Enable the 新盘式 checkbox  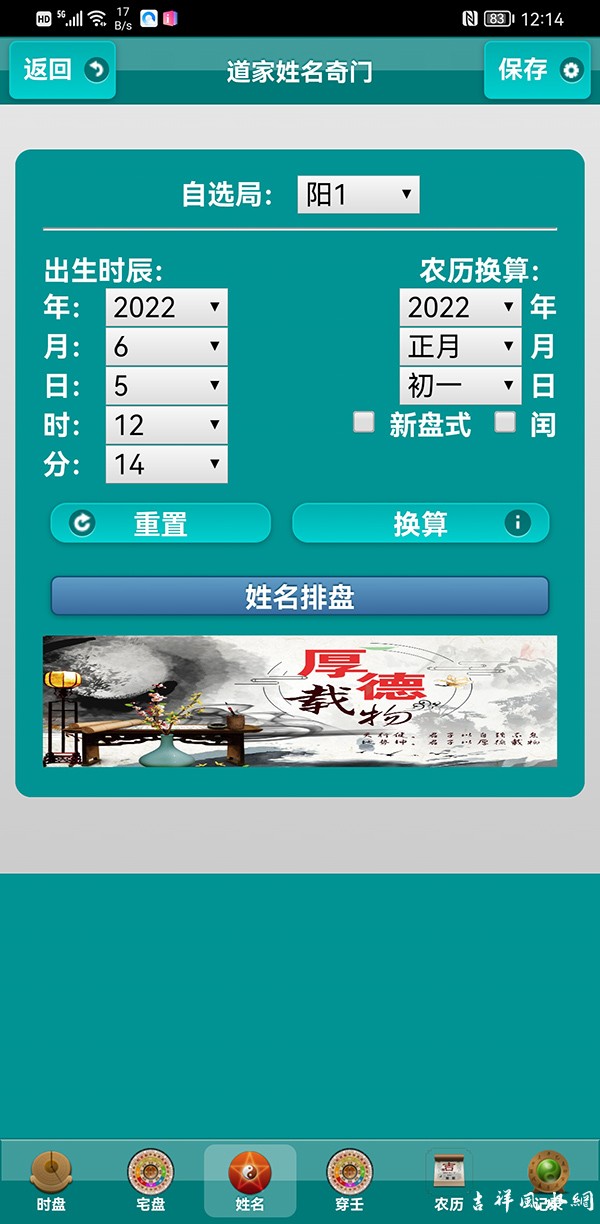pyautogui.click(x=364, y=423)
